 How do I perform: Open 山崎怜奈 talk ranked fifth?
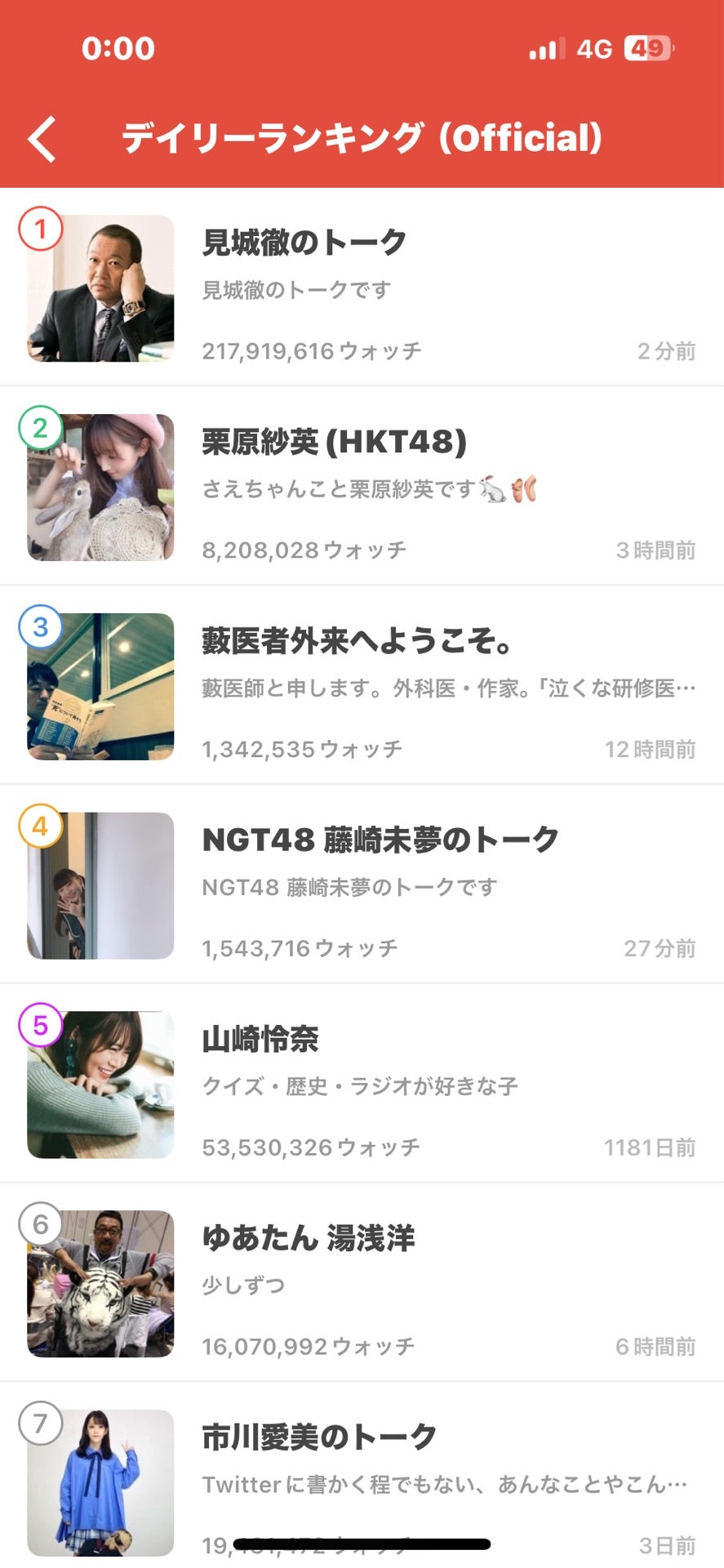tap(362, 1085)
